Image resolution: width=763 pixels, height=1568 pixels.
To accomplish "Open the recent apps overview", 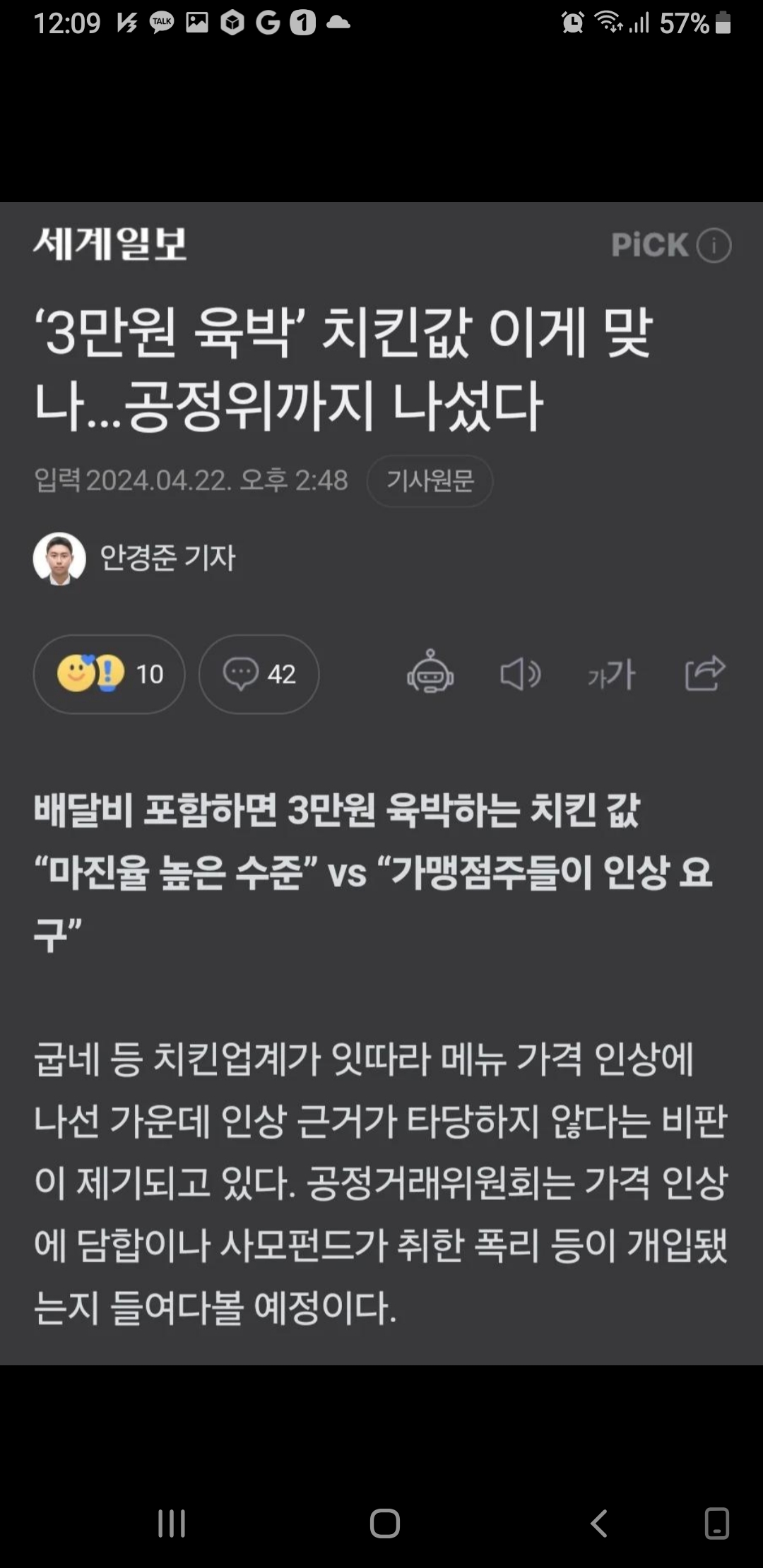I will click(x=172, y=1524).
